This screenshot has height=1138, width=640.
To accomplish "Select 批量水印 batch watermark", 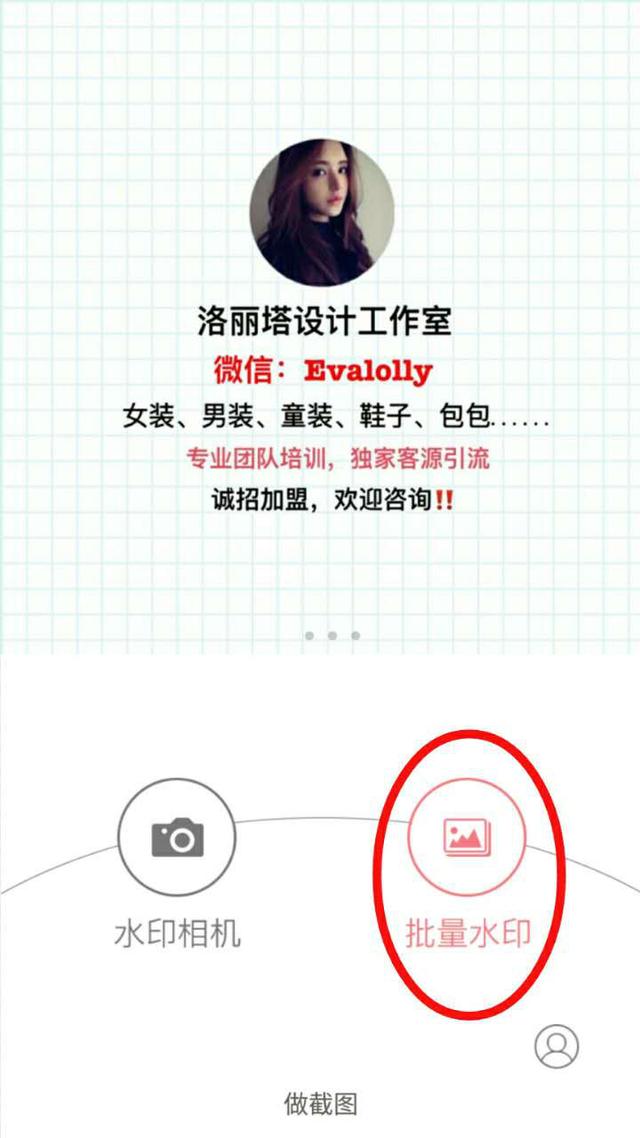I will [x=467, y=838].
